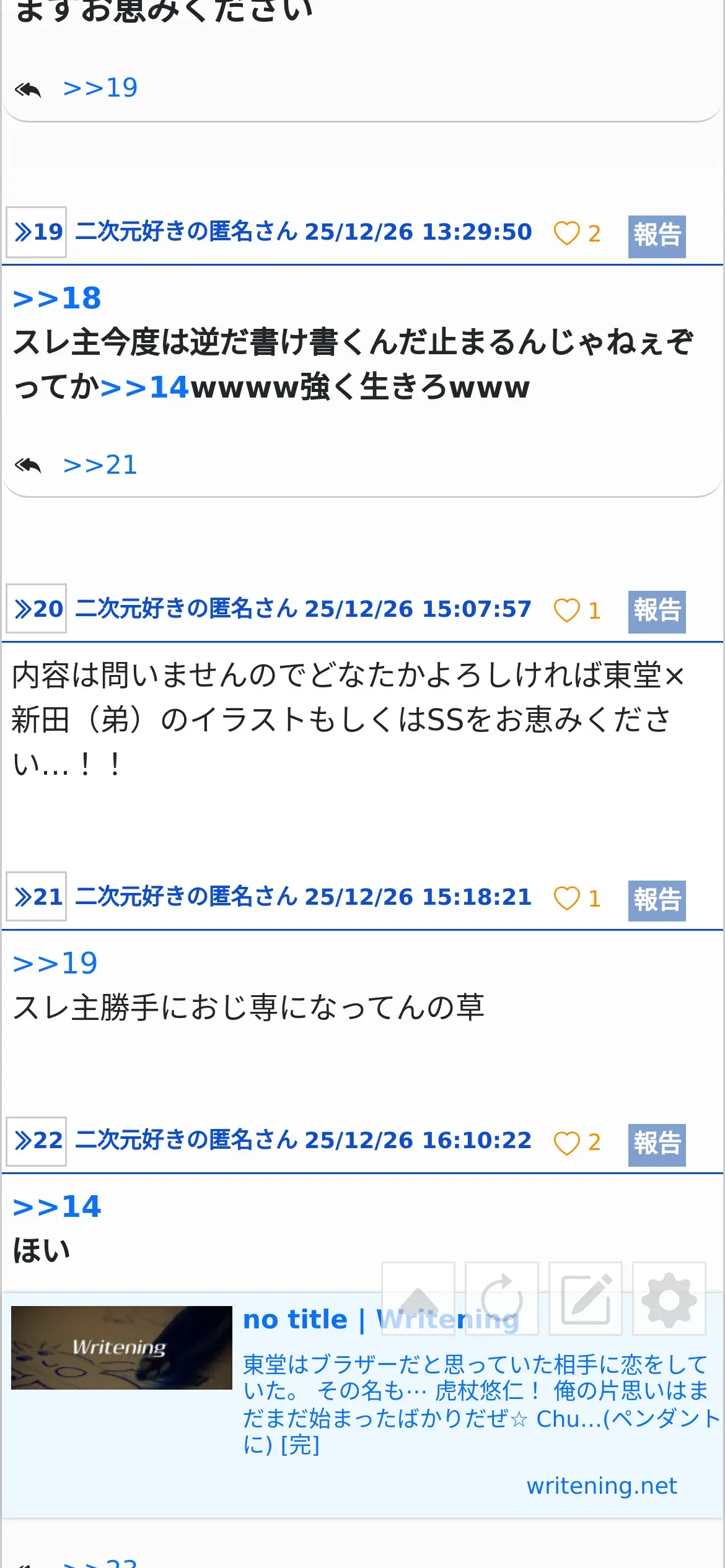
Task: Like post number 22
Action: [x=566, y=1143]
